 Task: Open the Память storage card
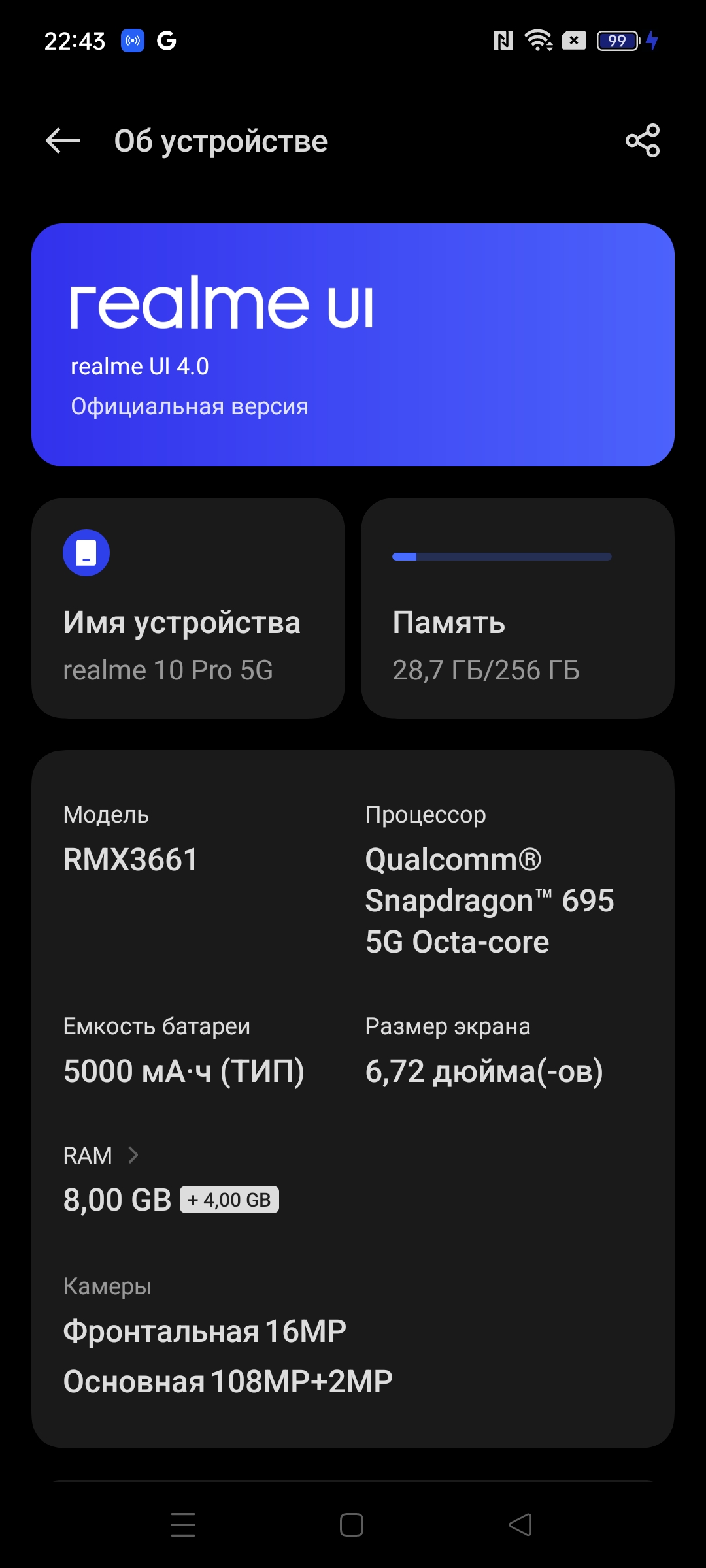coord(517,608)
